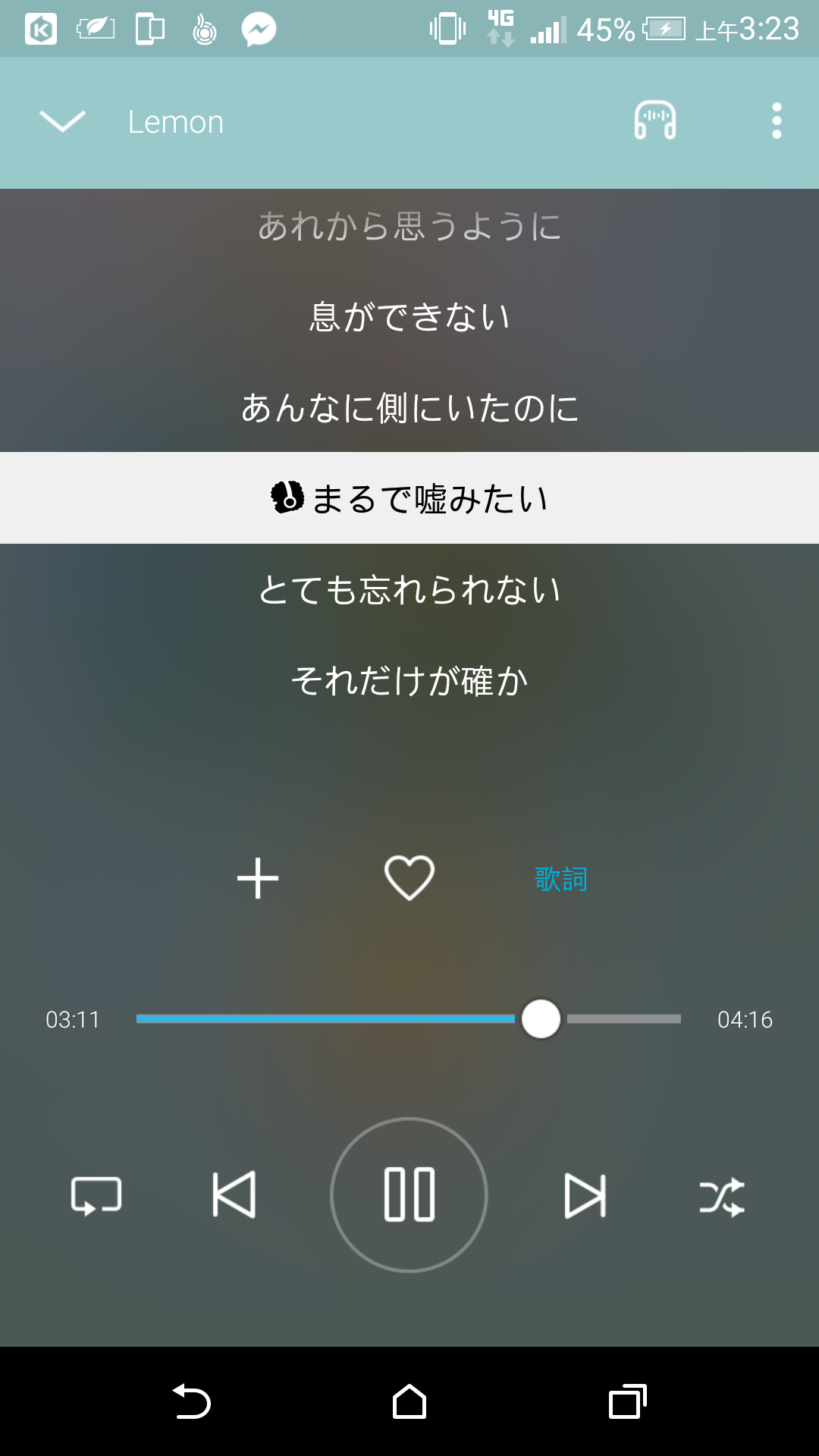Skip to the next track
This screenshot has height=1456, width=819.
coord(585,1196)
